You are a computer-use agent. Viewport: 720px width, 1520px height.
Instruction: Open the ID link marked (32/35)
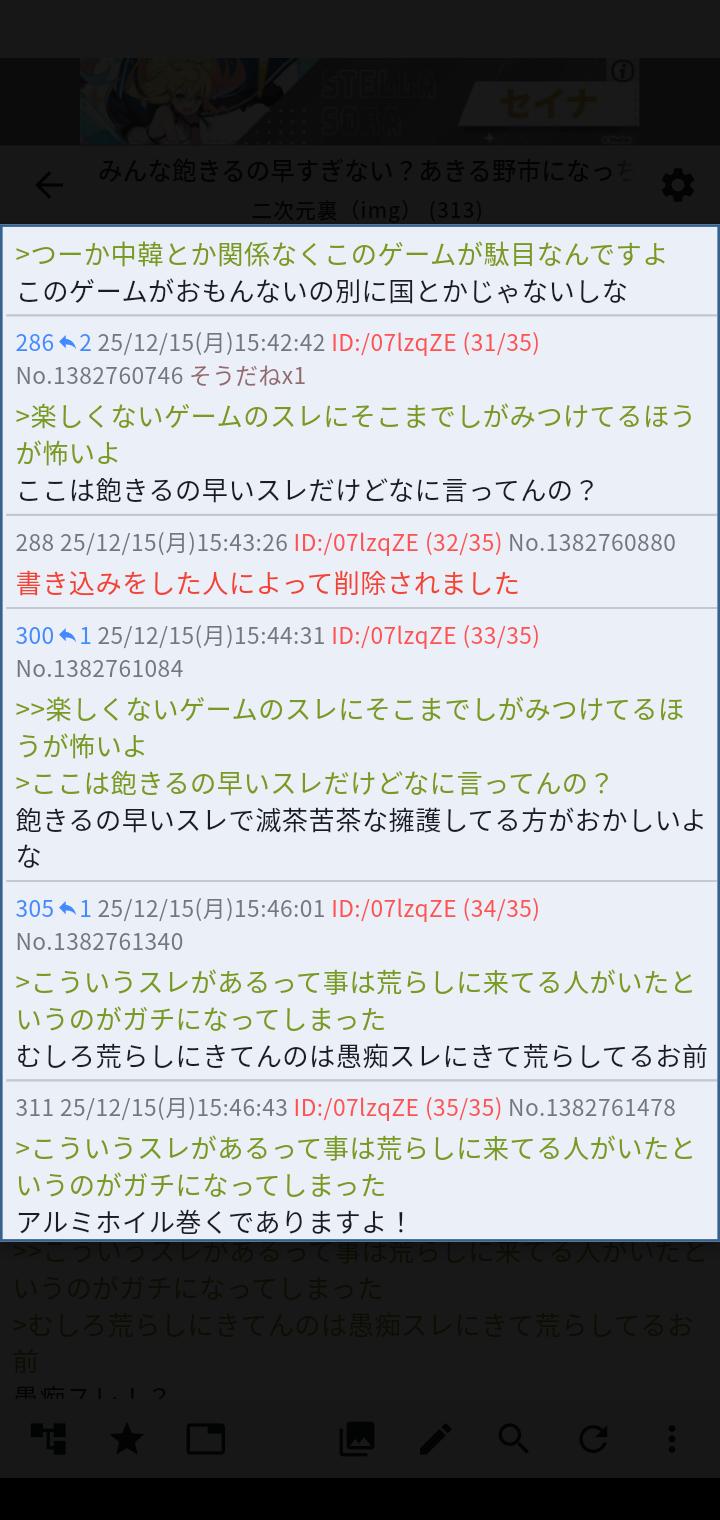pos(397,543)
